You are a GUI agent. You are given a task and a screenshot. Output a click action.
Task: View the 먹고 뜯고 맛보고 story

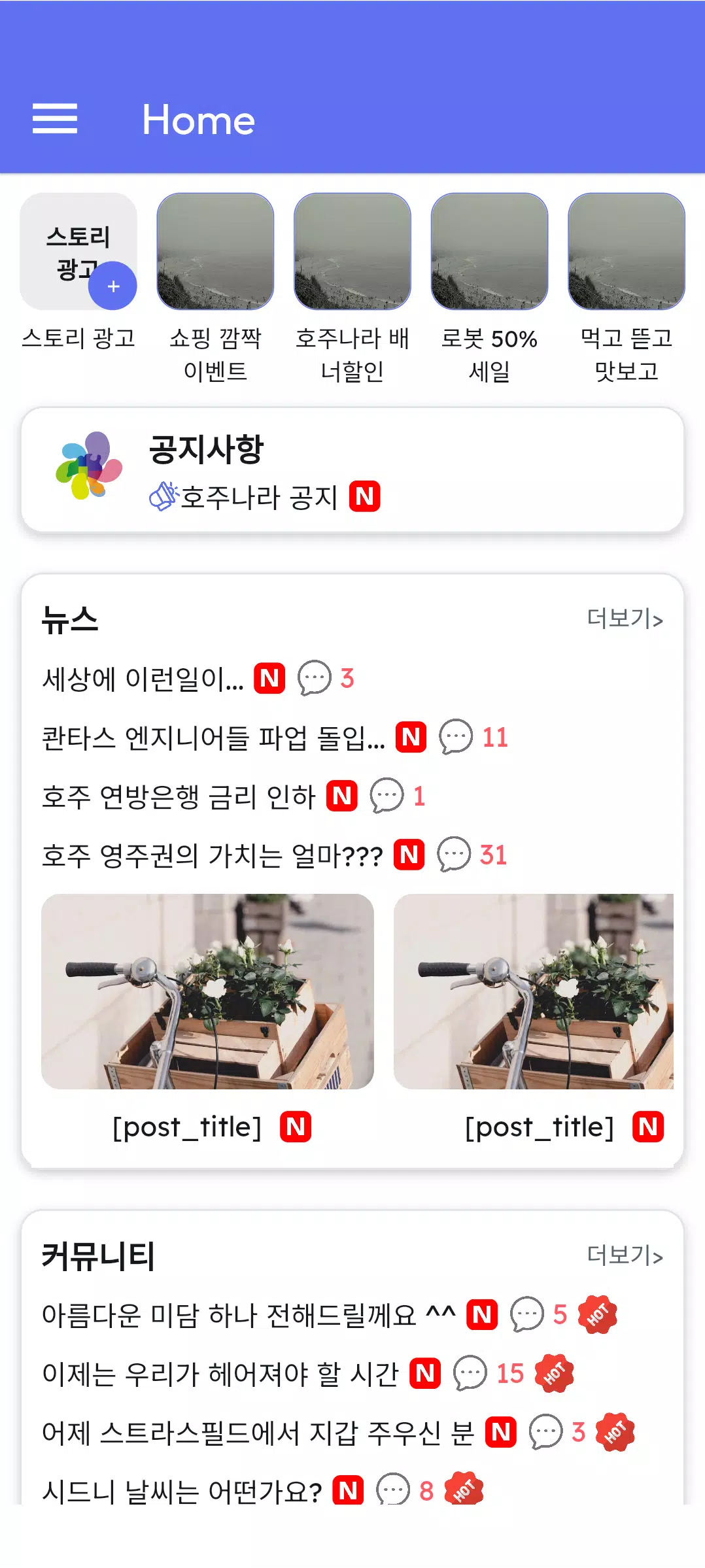tap(626, 252)
